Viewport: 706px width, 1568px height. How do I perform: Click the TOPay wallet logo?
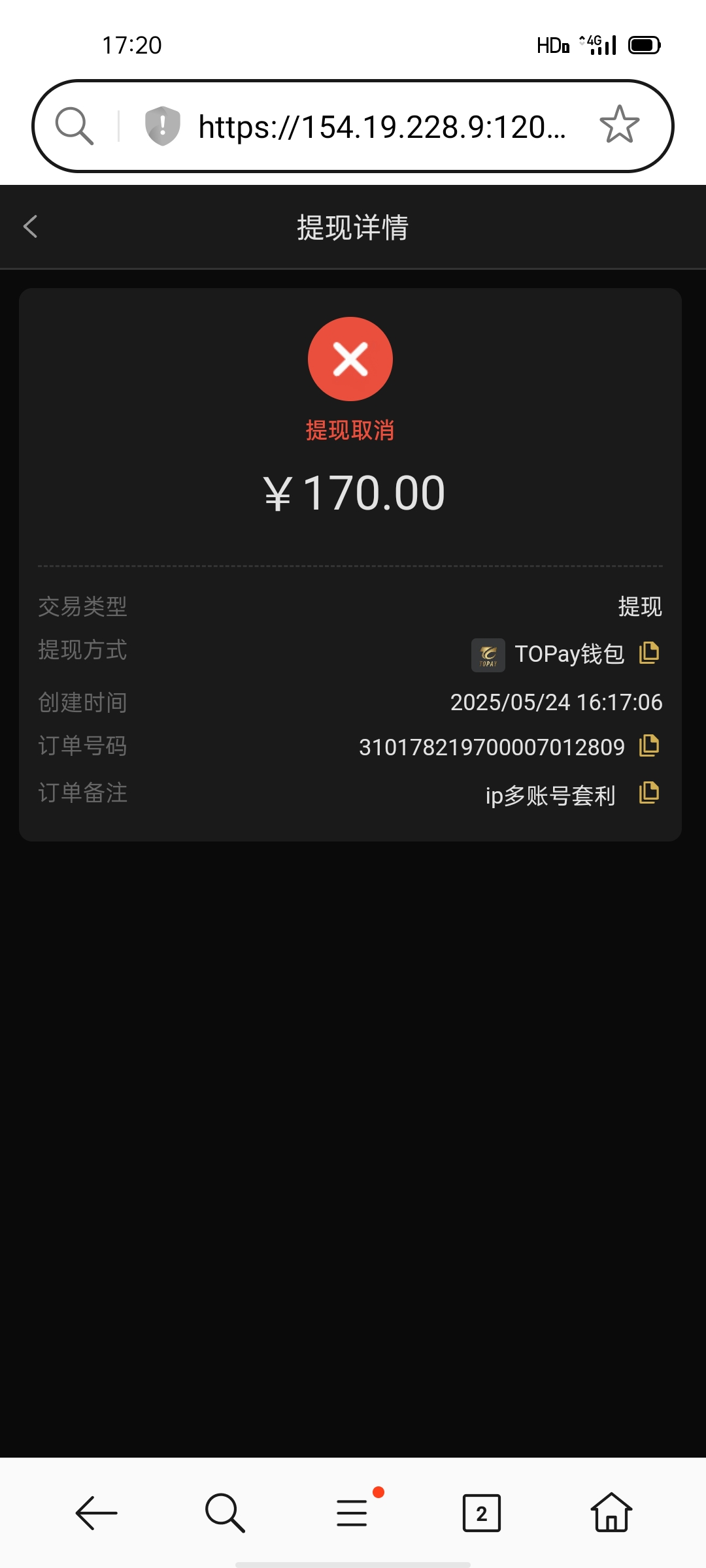(x=488, y=655)
